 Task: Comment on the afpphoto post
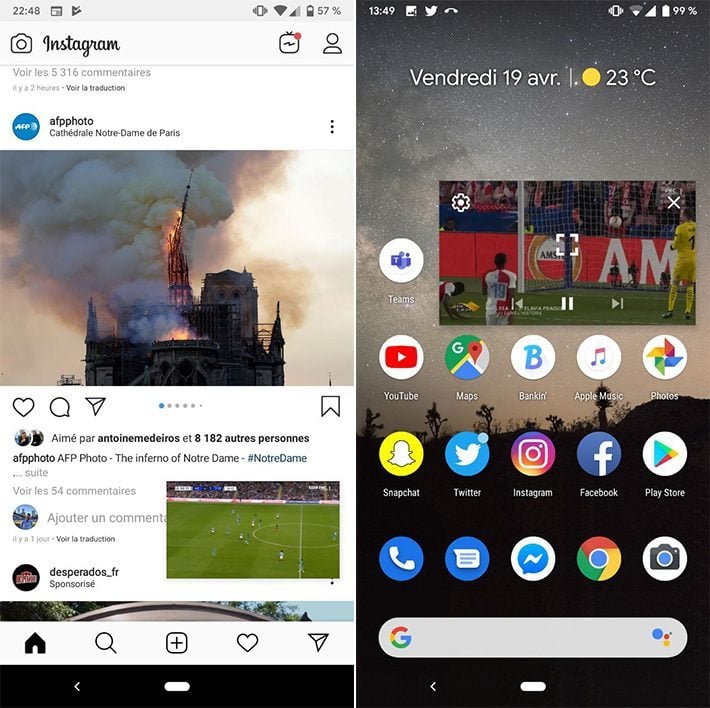point(60,406)
